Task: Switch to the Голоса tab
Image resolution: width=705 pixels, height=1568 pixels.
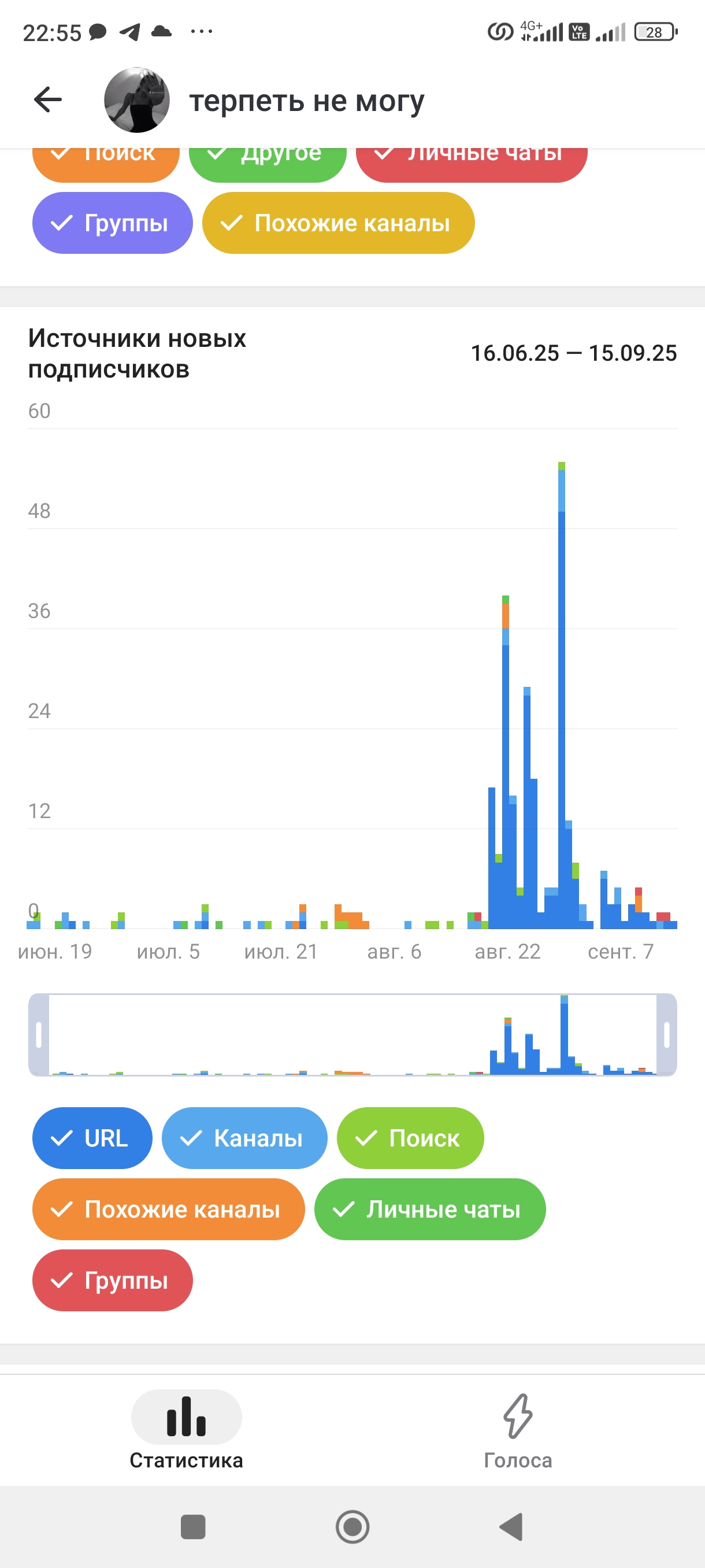Action: [518, 1430]
